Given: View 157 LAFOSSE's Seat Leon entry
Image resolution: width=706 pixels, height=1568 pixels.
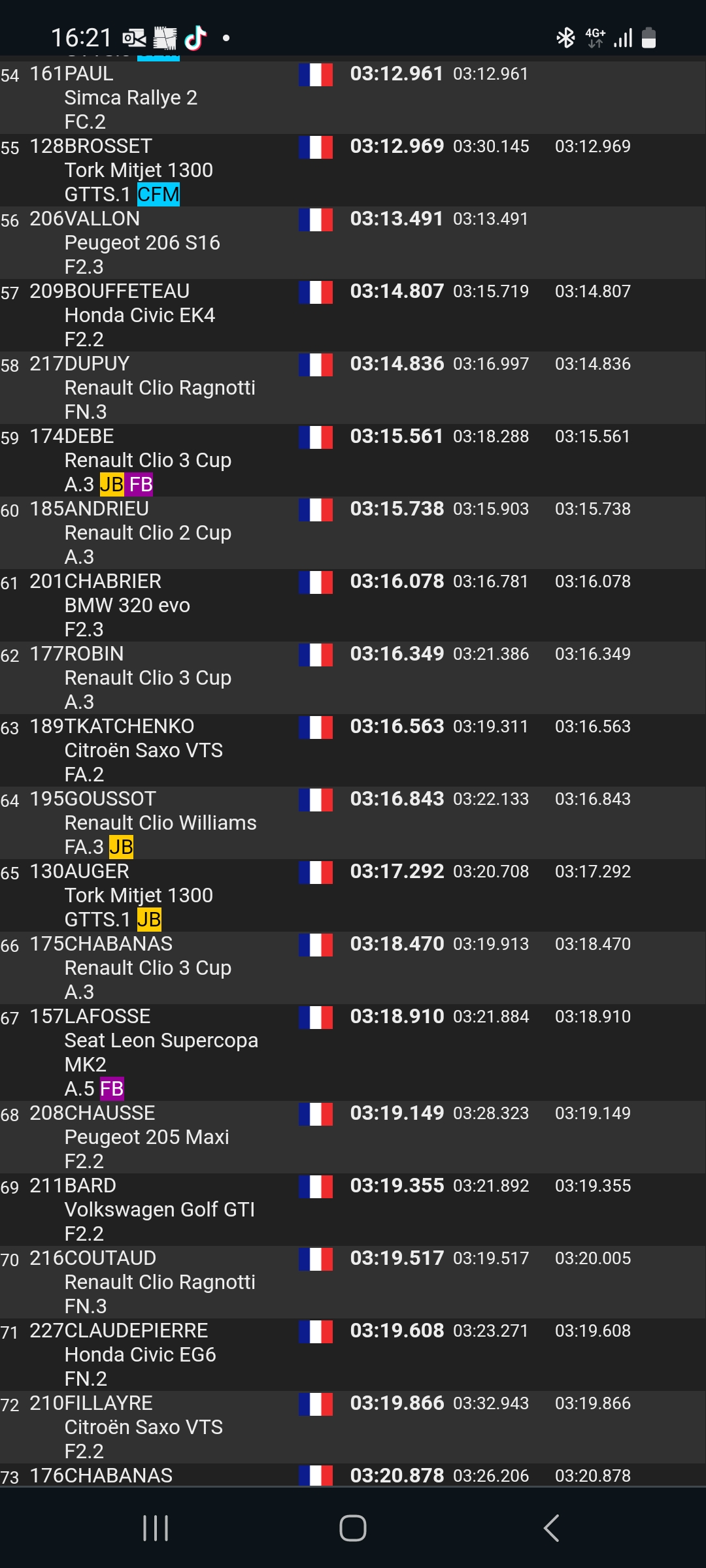Looking at the screenshot, I should click(x=353, y=1052).
